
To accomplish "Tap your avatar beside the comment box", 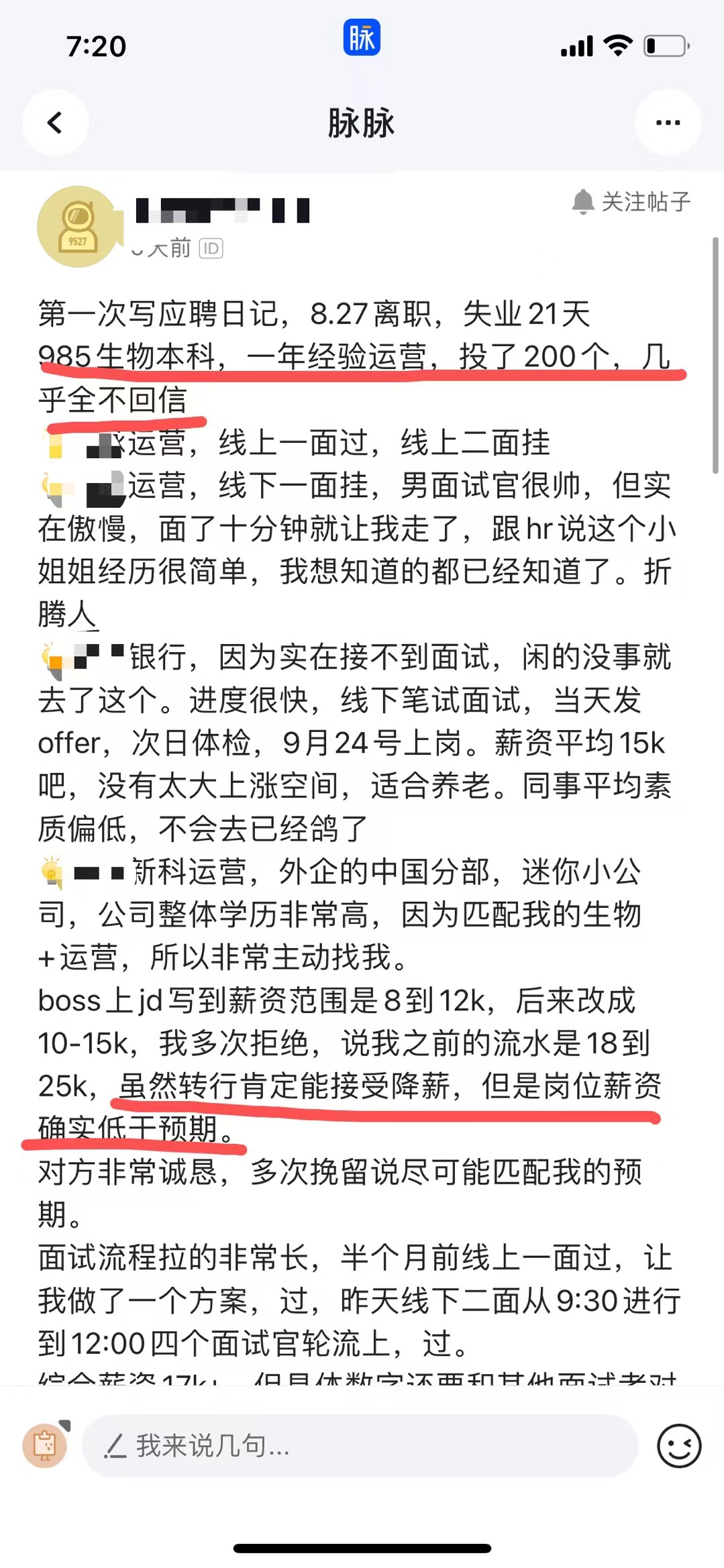I will (x=46, y=1445).
